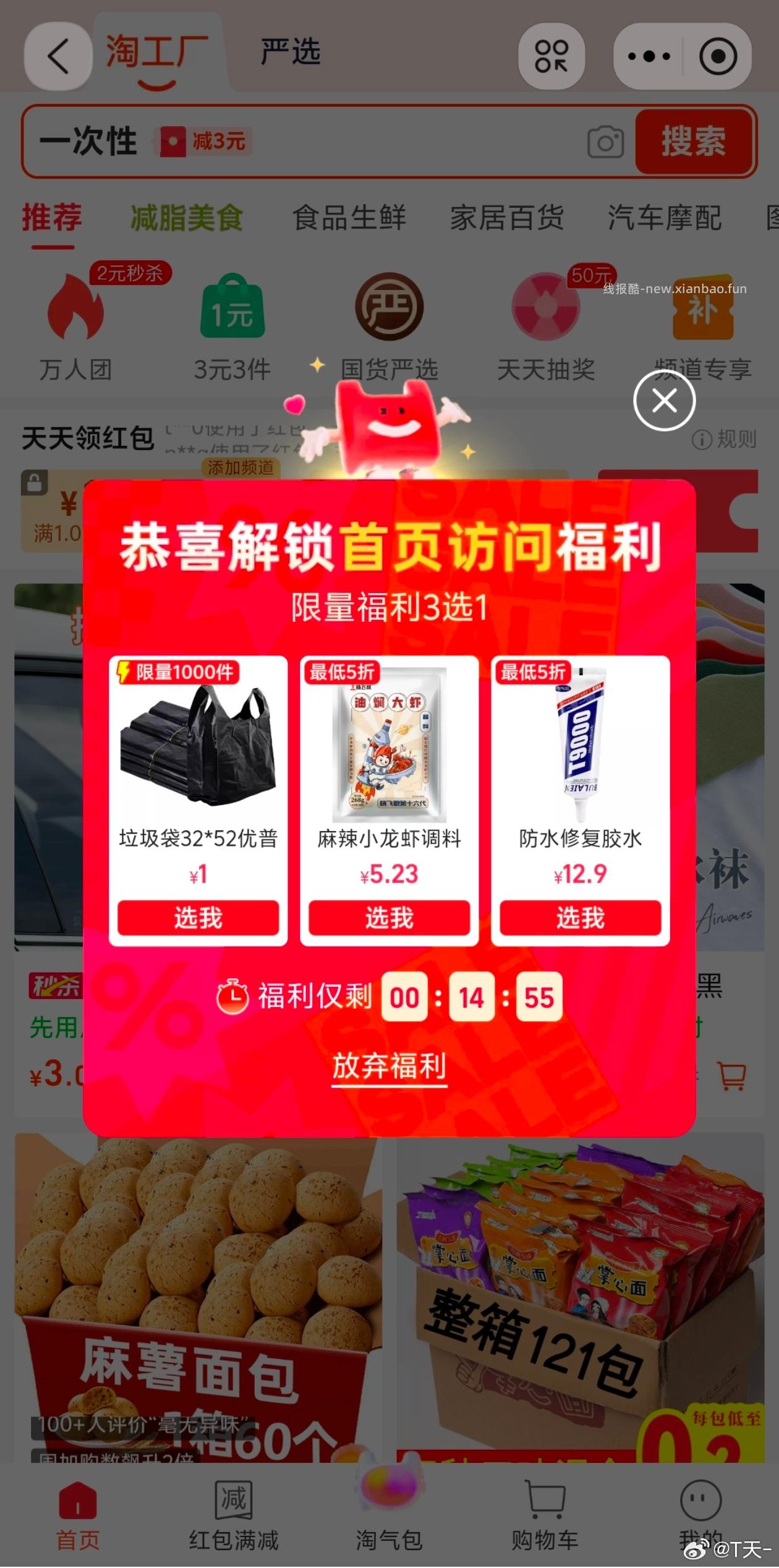Select 家居百货 category

507,218
